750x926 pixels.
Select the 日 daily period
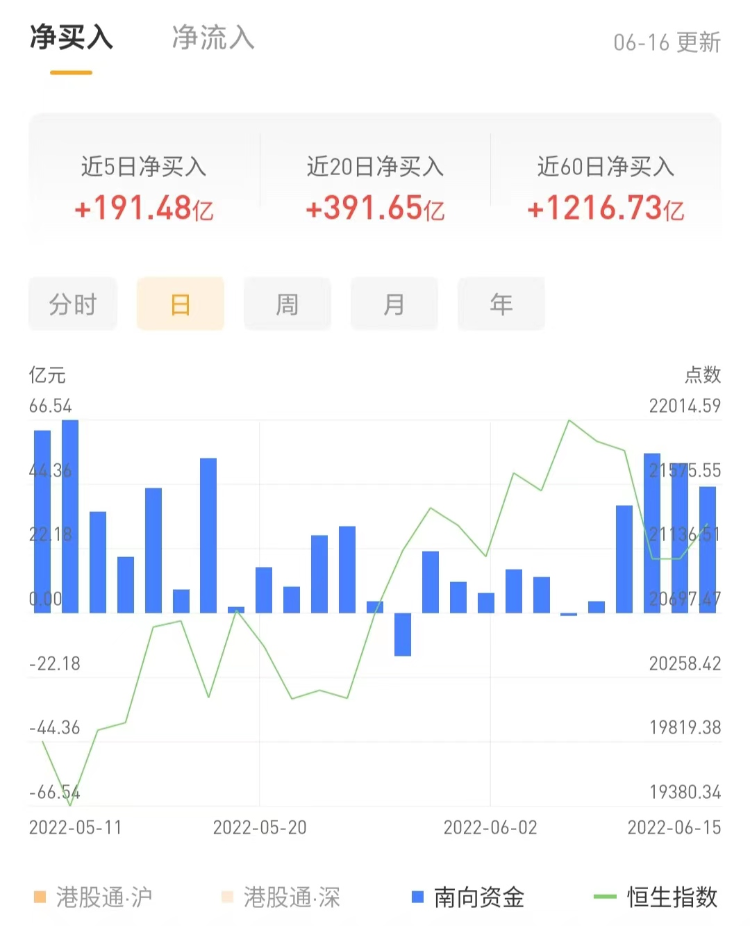click(x=180, y=304)
